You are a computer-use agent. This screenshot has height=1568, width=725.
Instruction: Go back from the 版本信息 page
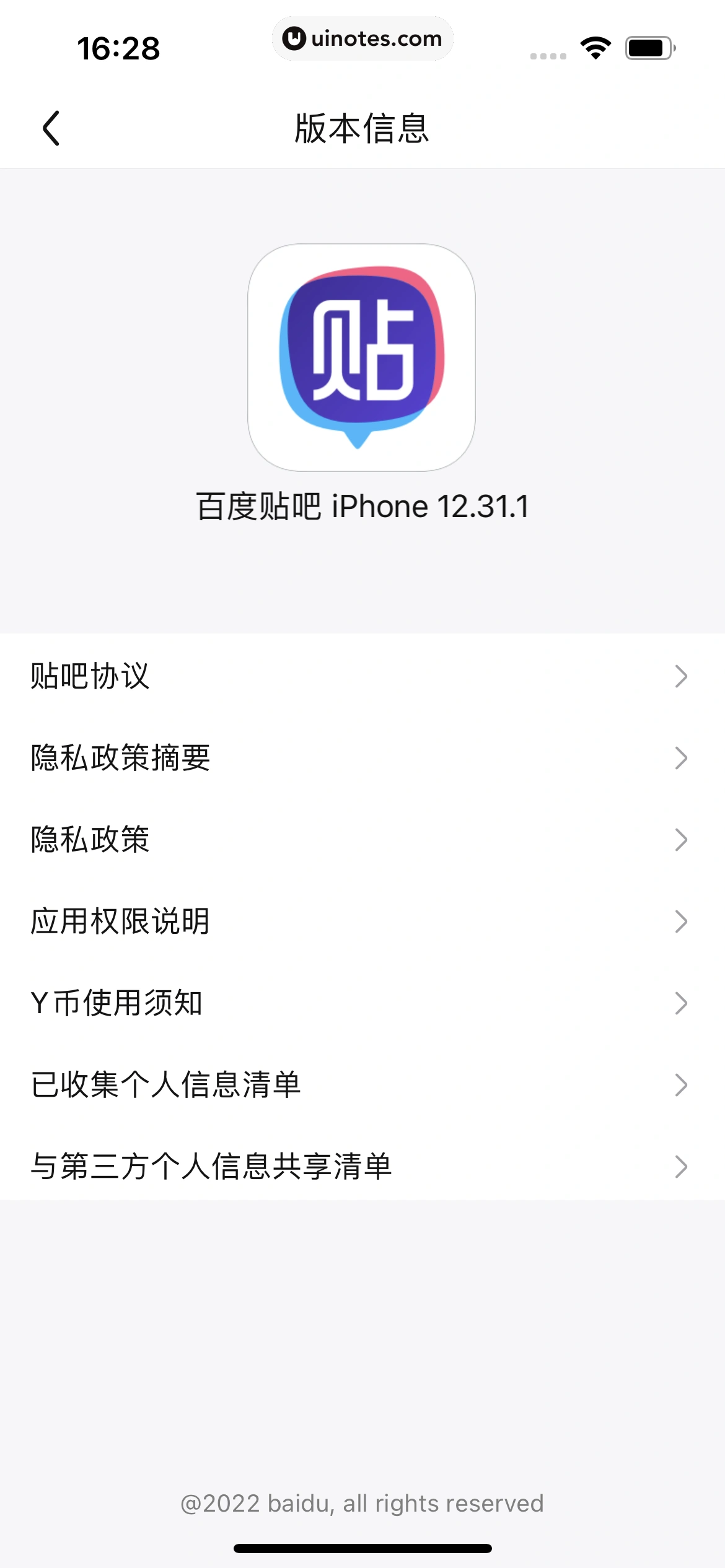[51, 128]
